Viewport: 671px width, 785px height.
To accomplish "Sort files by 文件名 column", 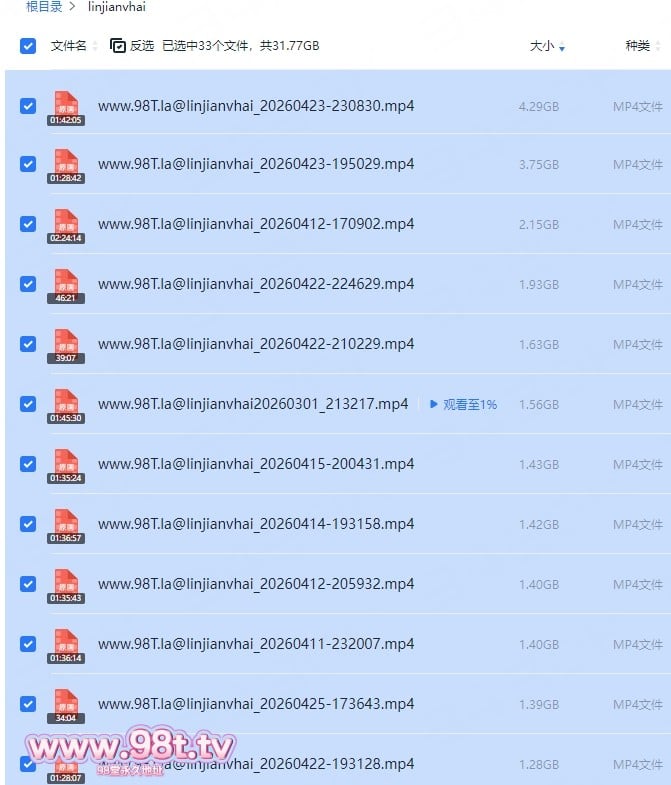I will (x=69, y=46).
